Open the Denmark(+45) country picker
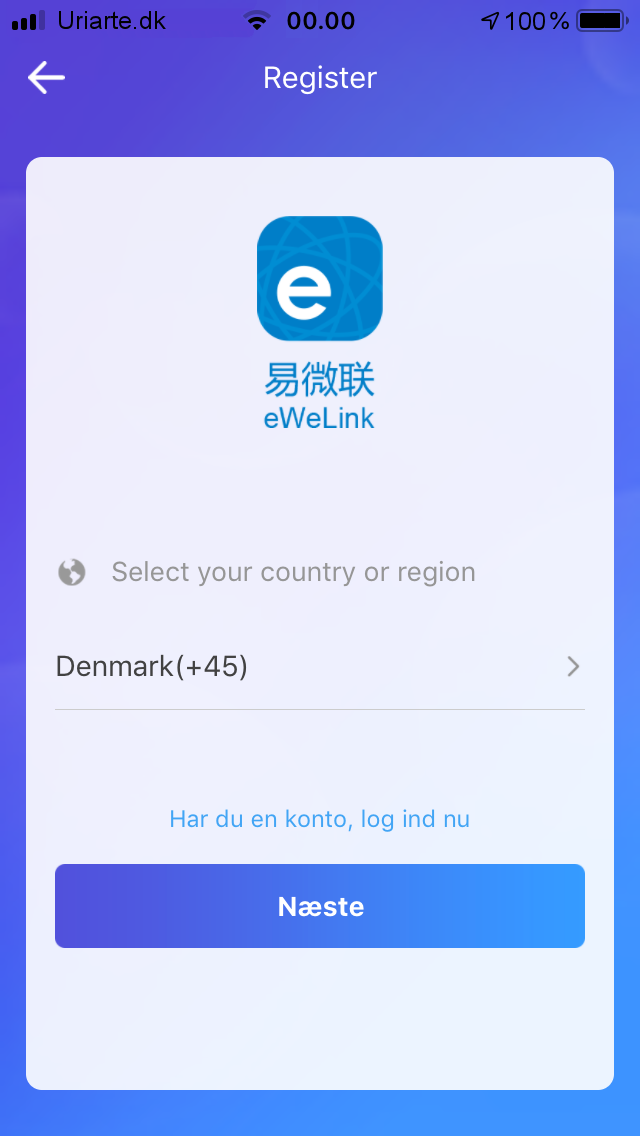The width and height of the screenshot is (640, 1136). 319,667
